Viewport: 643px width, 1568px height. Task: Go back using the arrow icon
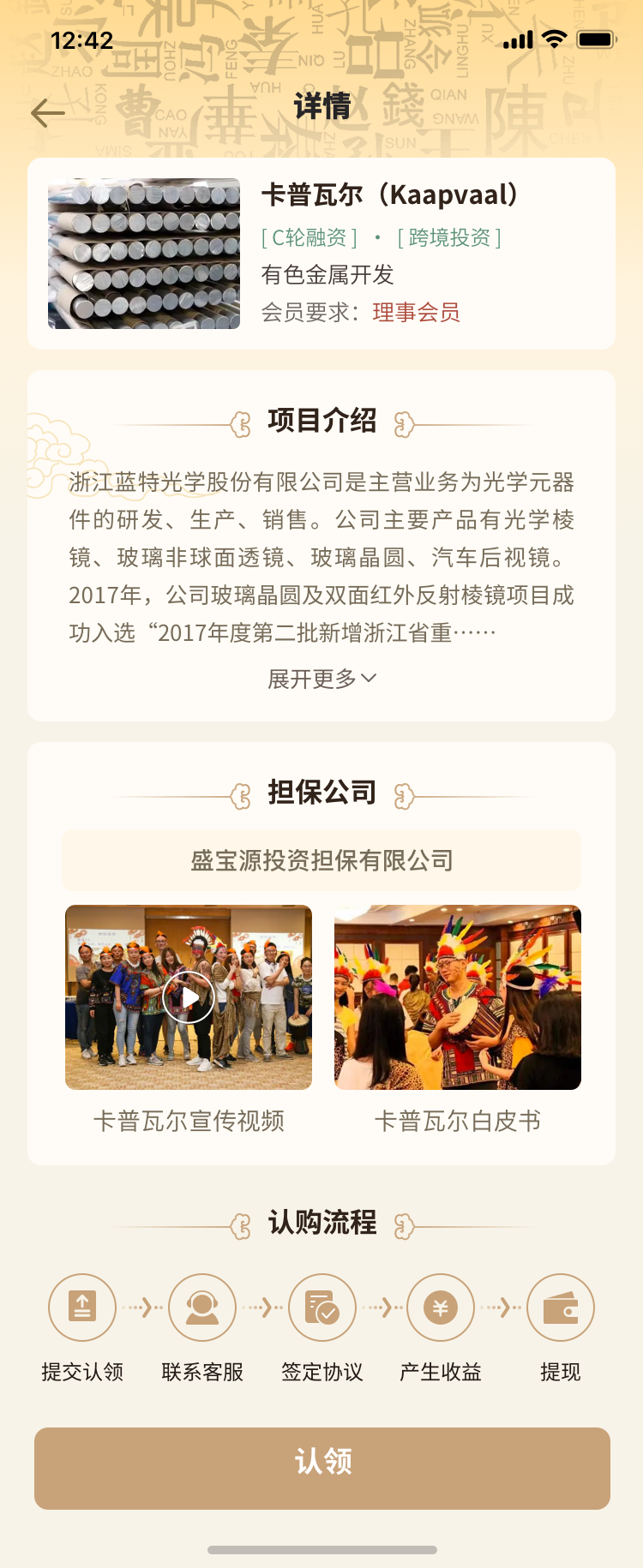click(48, 112)
